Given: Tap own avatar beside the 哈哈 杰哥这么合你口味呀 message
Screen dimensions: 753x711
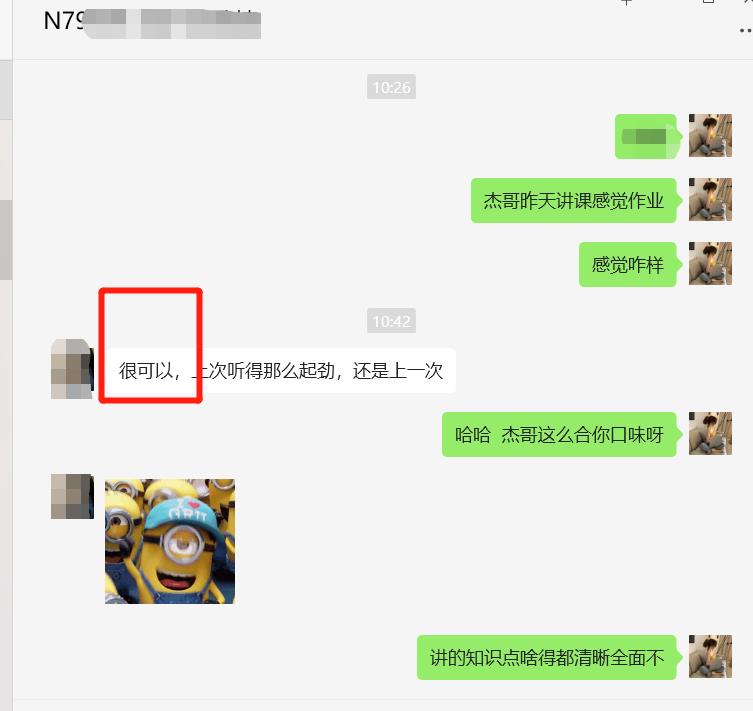Looking at the screenshot, I should pyautogui.click(x=710, y=433).
